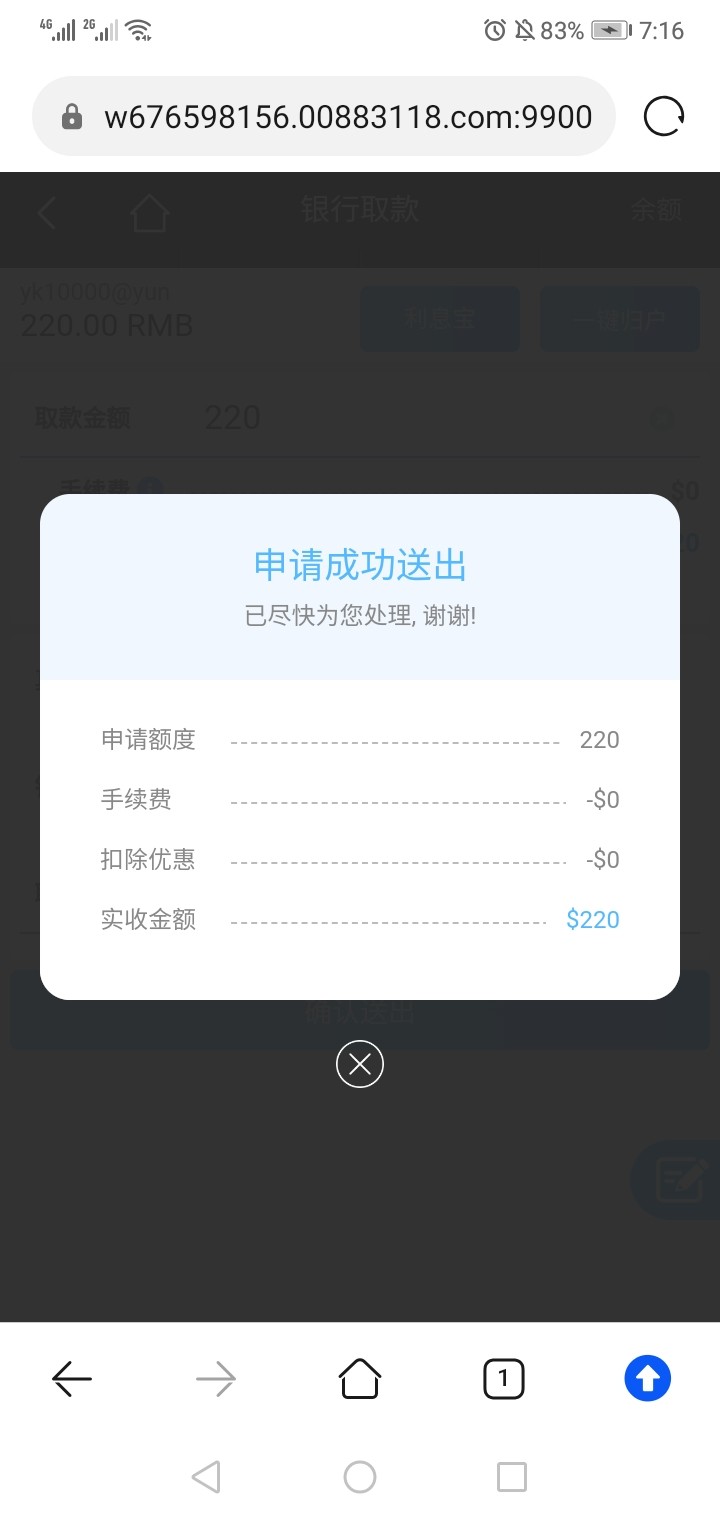Tap the system back triangle
Image resolution: width=720 pixels, height=1520 pixels.
point(206,1477)
